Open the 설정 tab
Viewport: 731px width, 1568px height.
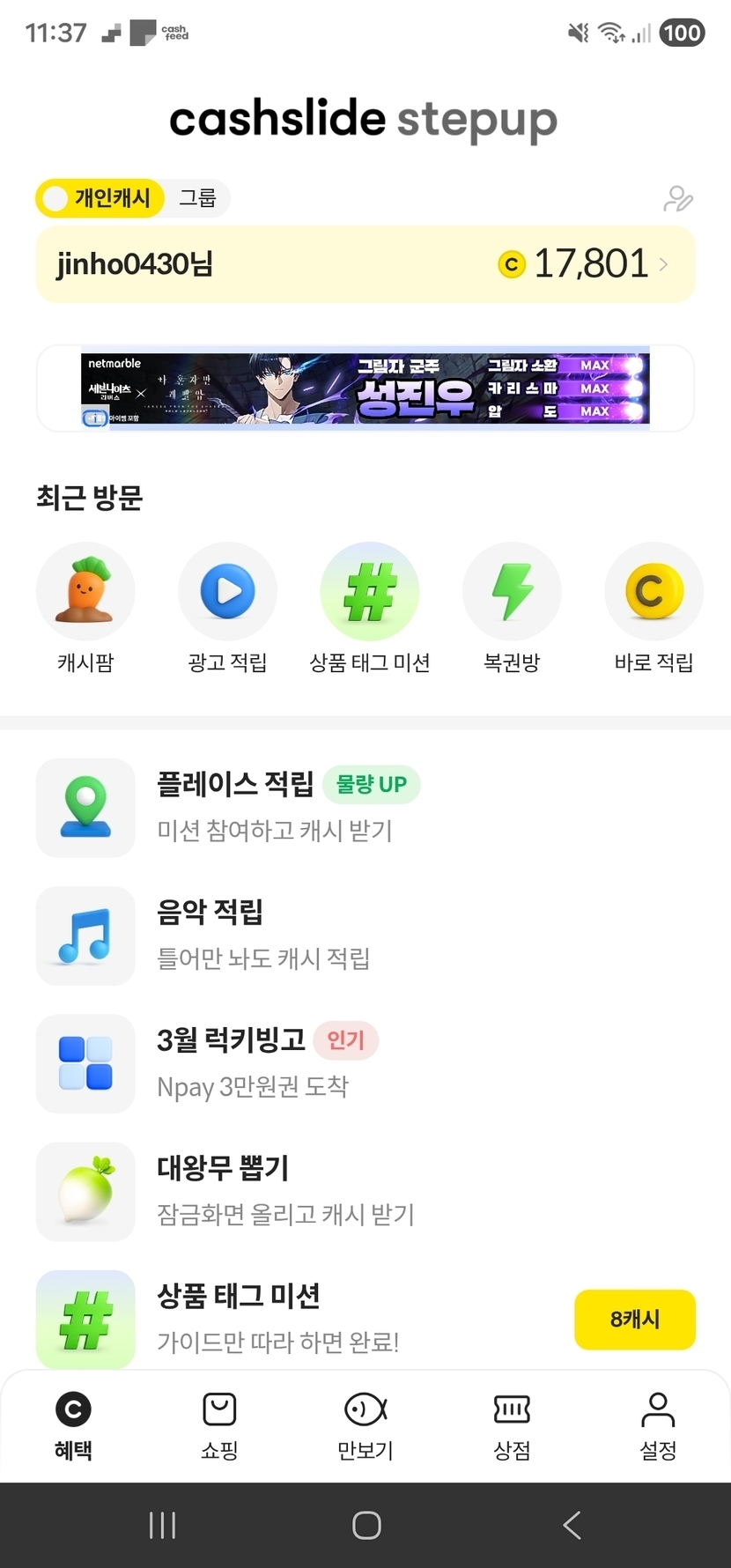coord(657,1425)
